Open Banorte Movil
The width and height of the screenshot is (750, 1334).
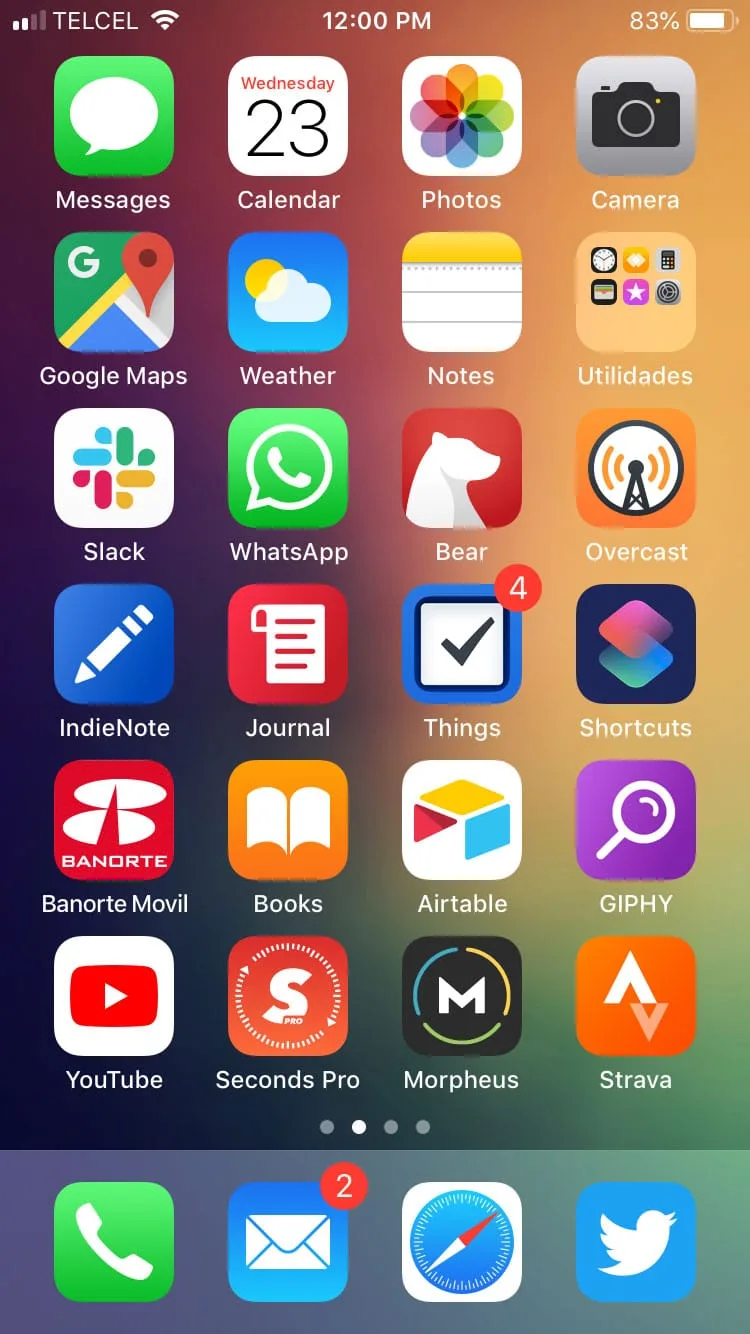point(114,820)
